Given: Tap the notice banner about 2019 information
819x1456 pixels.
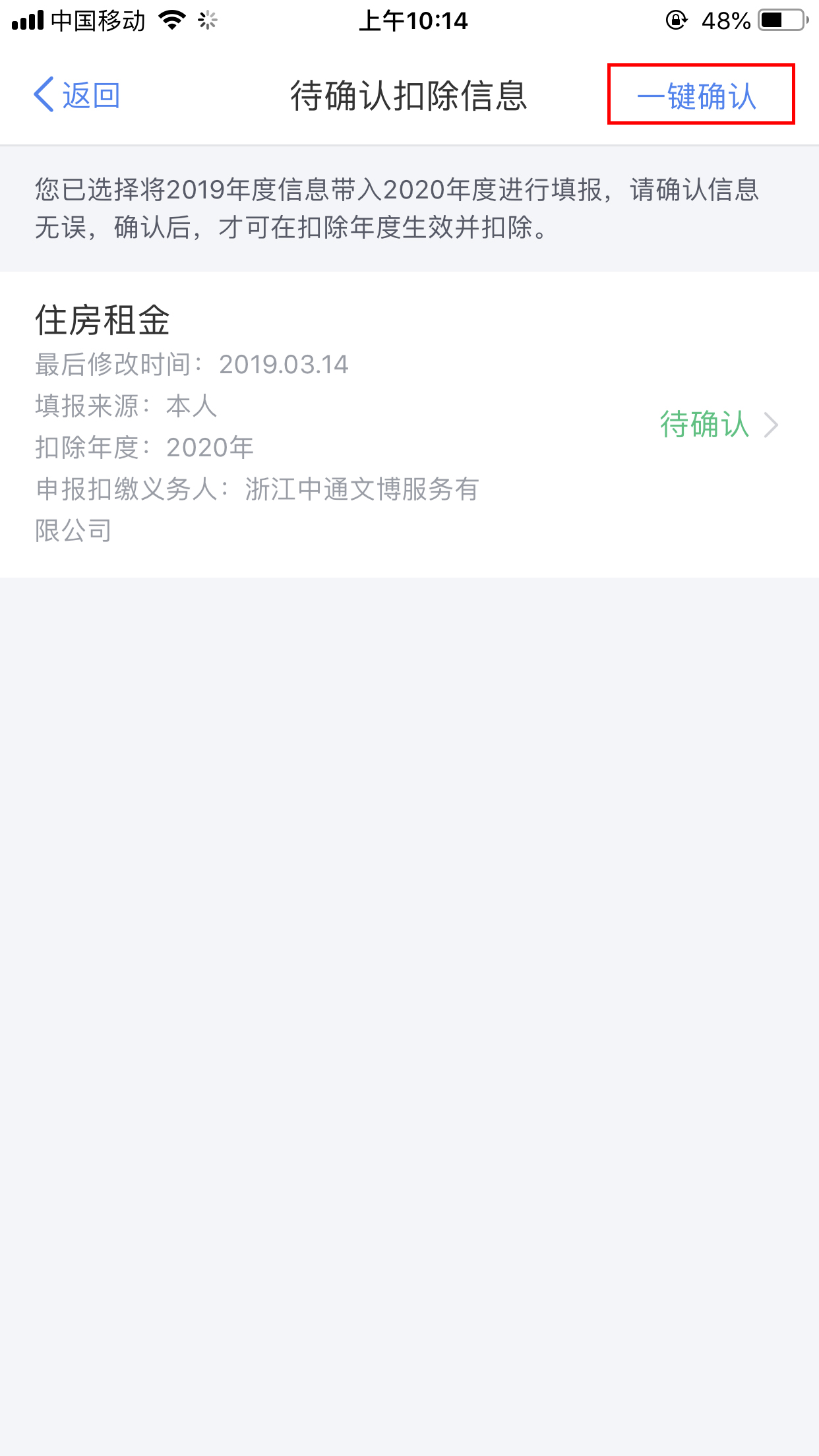Looking at the screenshot, I should (x=409, y=208).
